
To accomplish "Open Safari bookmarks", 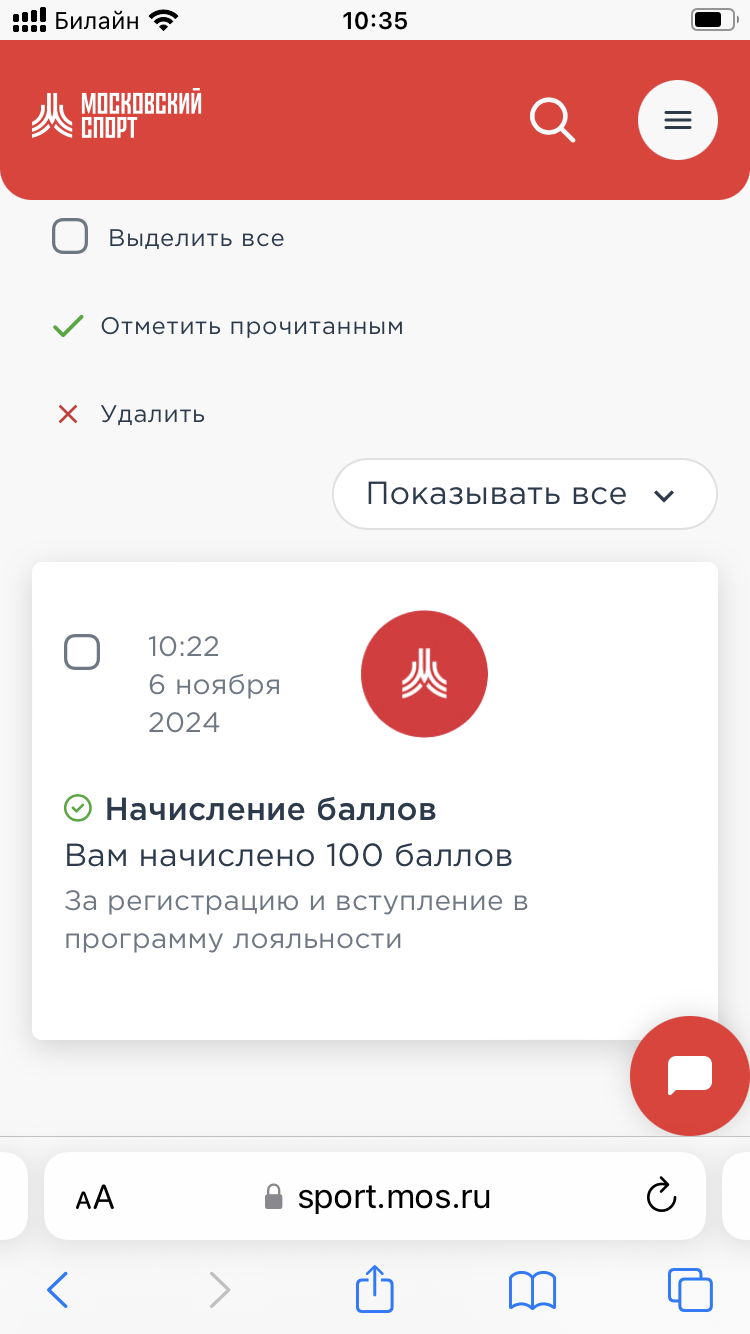I will 532,1290.
